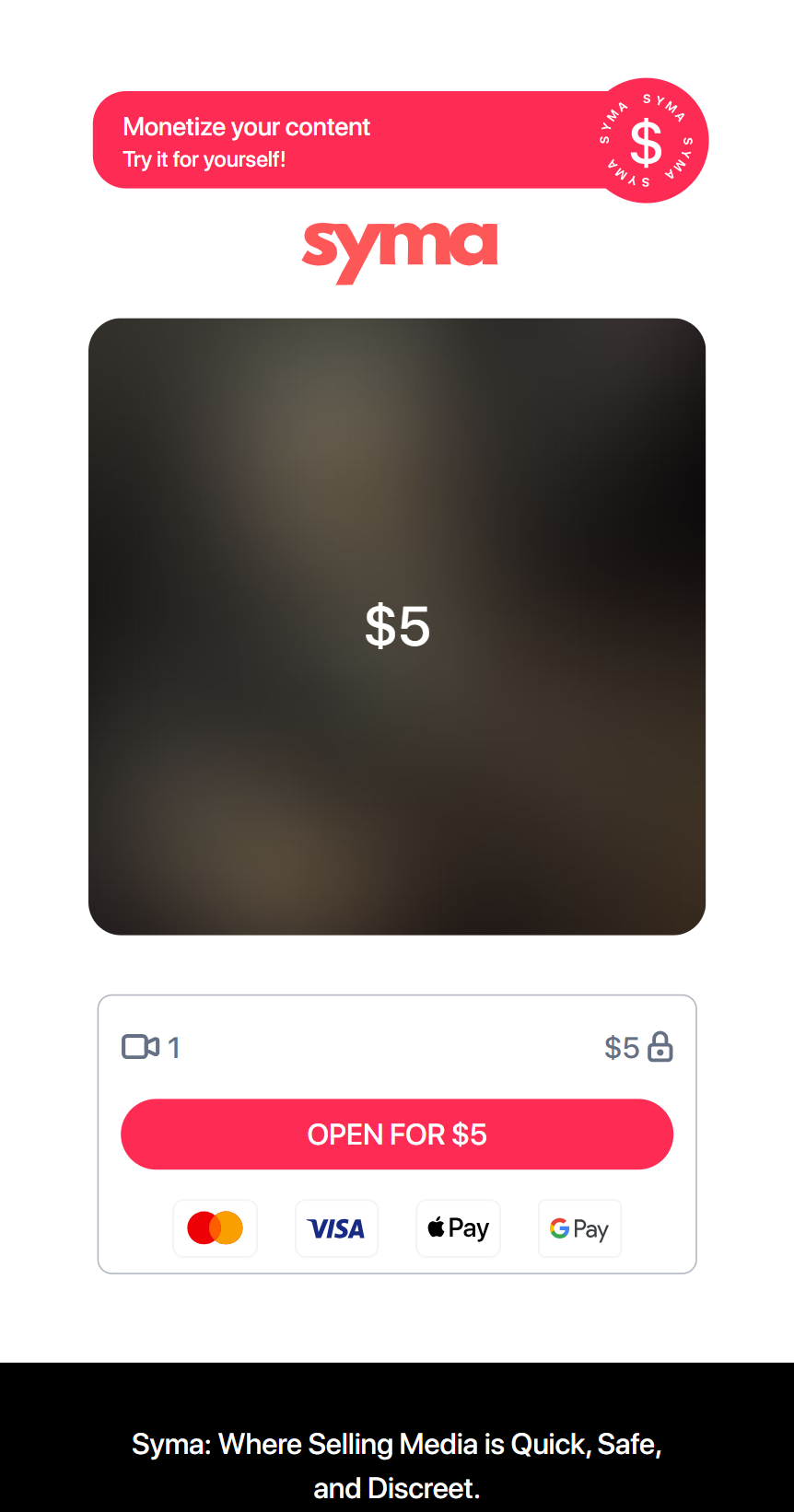Click the media count showing 1
This screenshot has height=1512, width=794.
pyautogui.click(x=171, y=1046)
